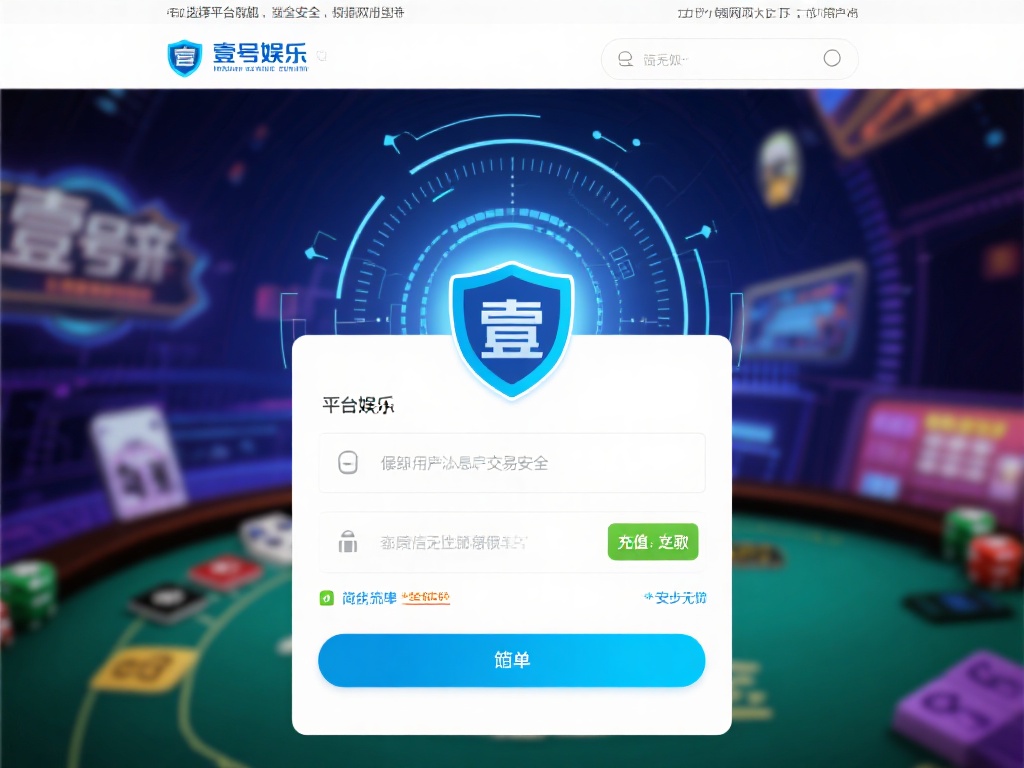The width and height of the screenshot is (1024, 768).
Task: Tap the green button beside the padlock field
Action: point(653,542)
